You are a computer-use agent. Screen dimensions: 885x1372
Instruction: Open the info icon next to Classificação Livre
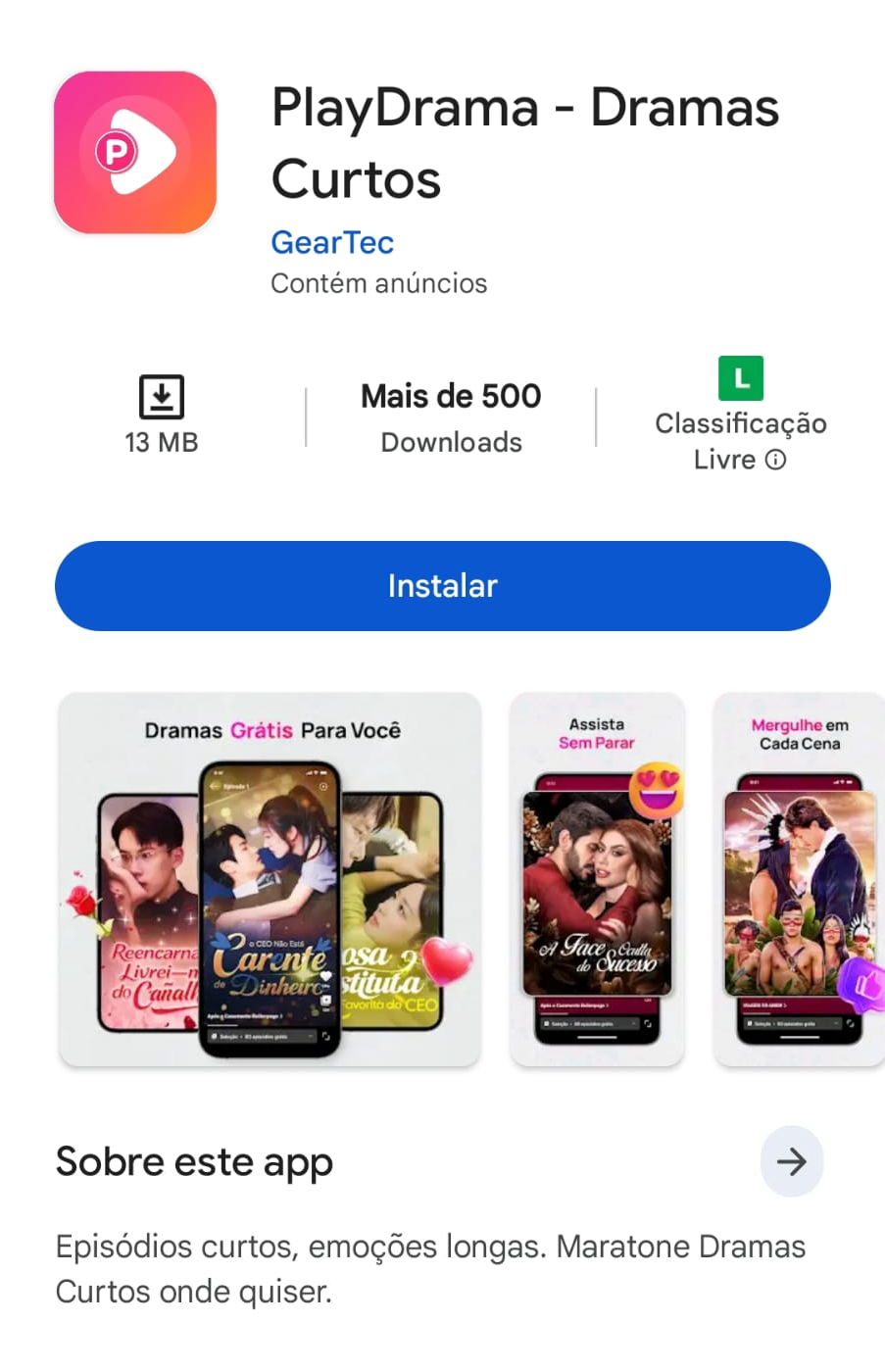[x=774, y=460]
